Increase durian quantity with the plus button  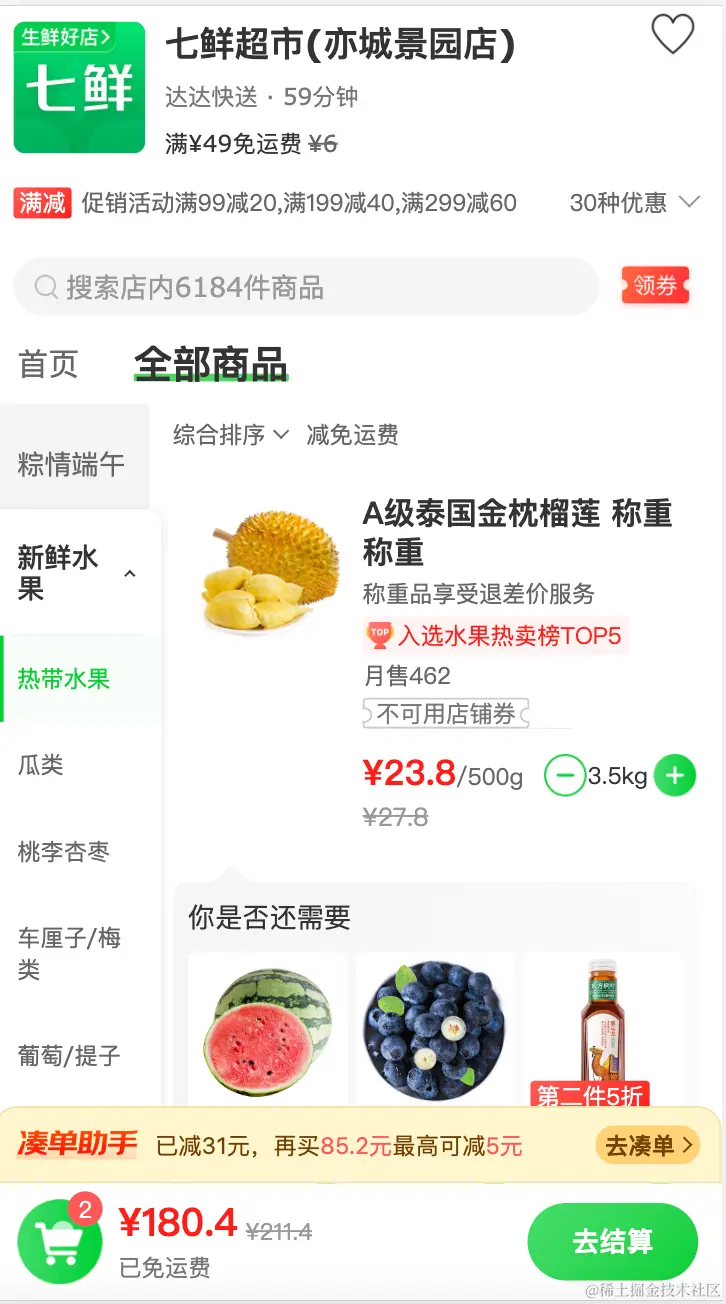(x=675, y=776)
